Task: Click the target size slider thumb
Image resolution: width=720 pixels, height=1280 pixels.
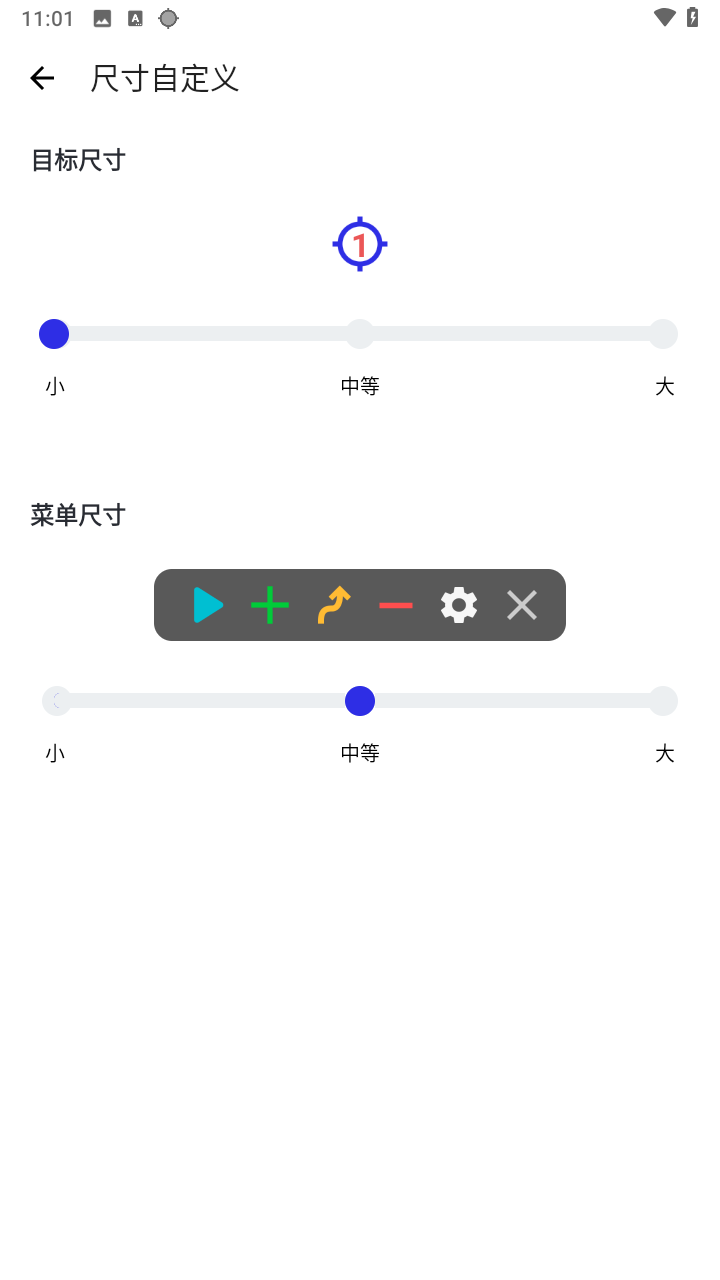Action: [54, 333]
